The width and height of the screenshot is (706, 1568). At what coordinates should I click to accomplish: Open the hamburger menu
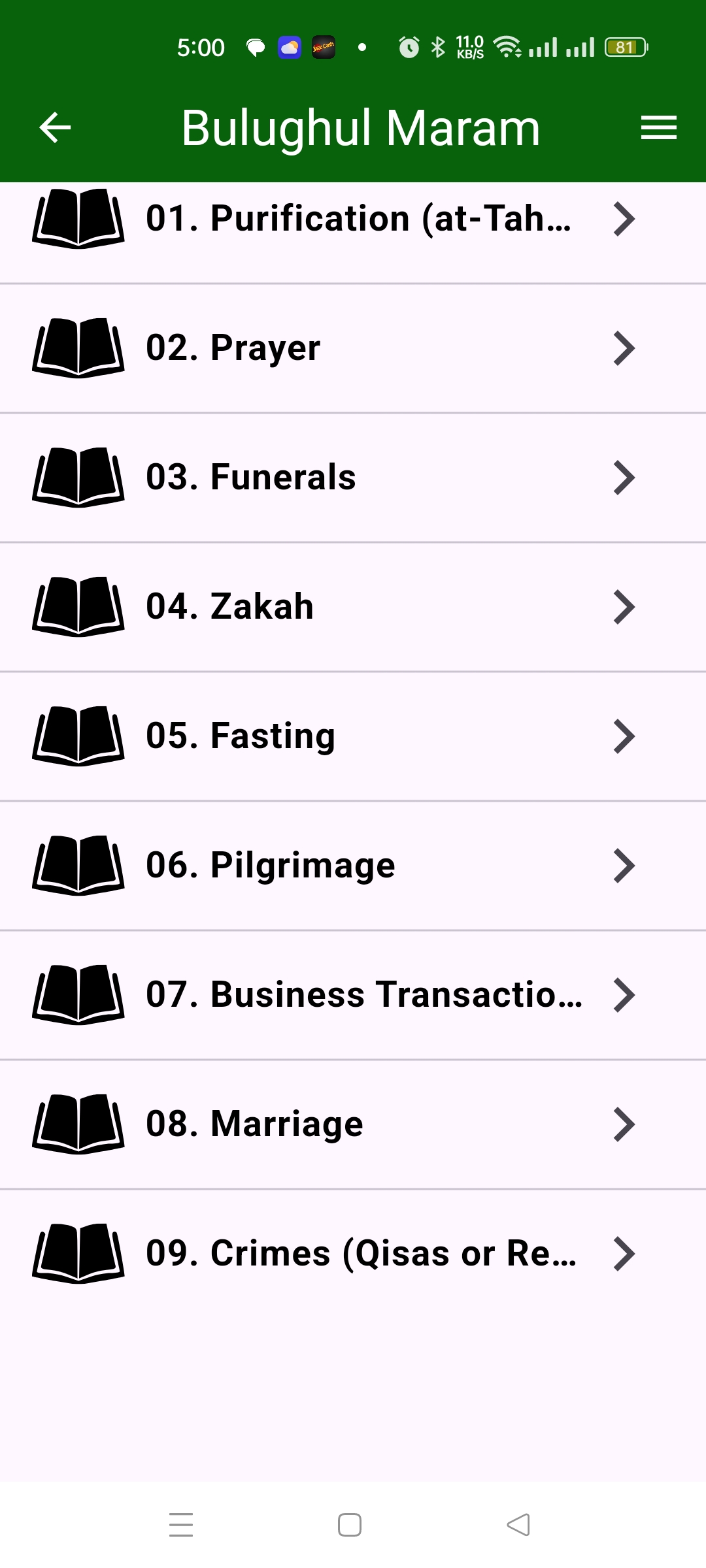point(658,127)
